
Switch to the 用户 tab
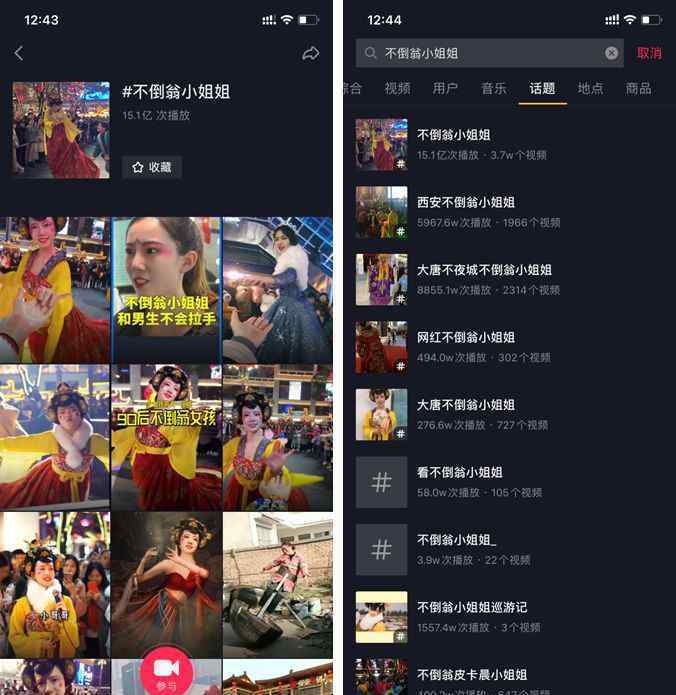tap(445, 88)
